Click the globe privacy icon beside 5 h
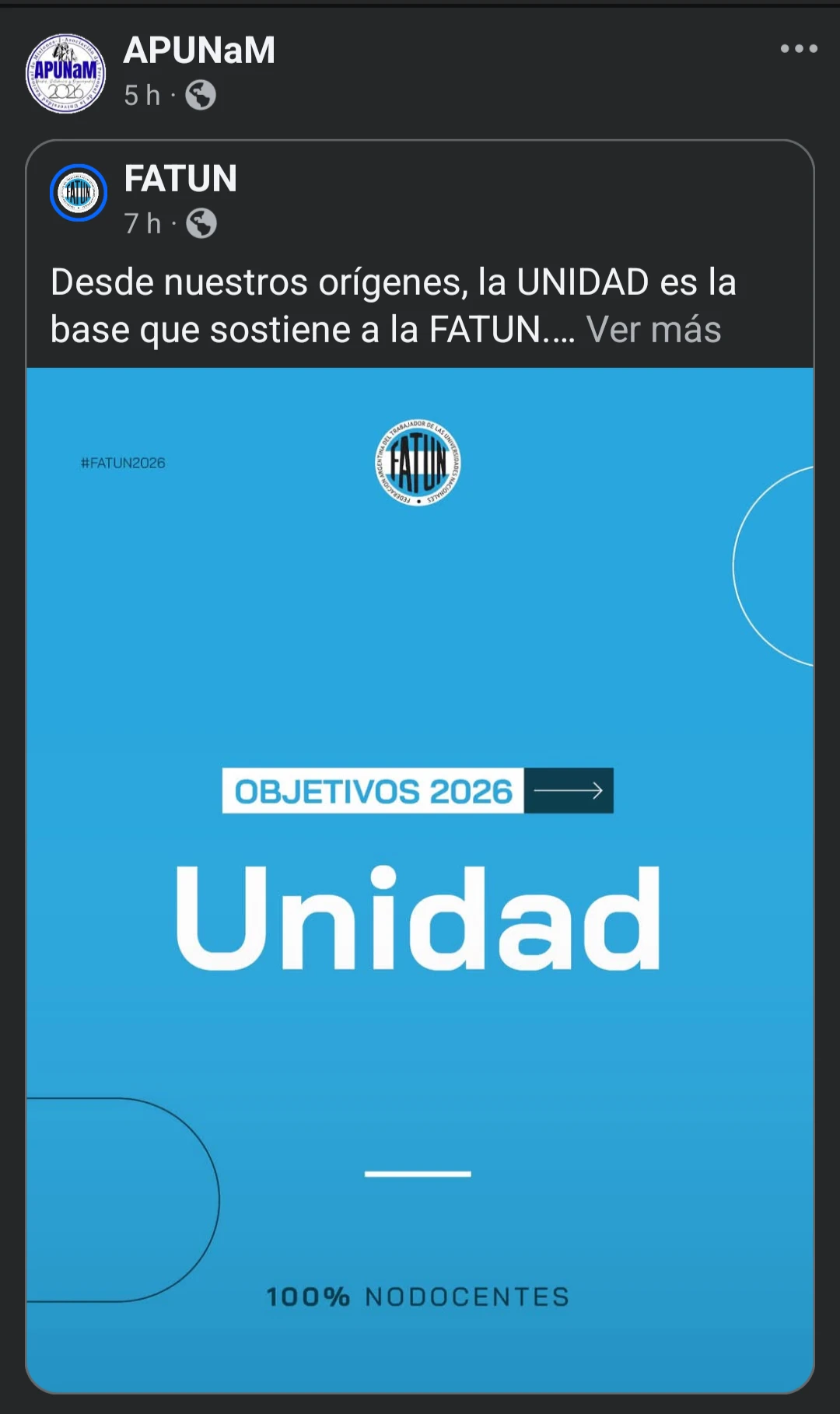840x1414 pixels. tap(200, 96)
